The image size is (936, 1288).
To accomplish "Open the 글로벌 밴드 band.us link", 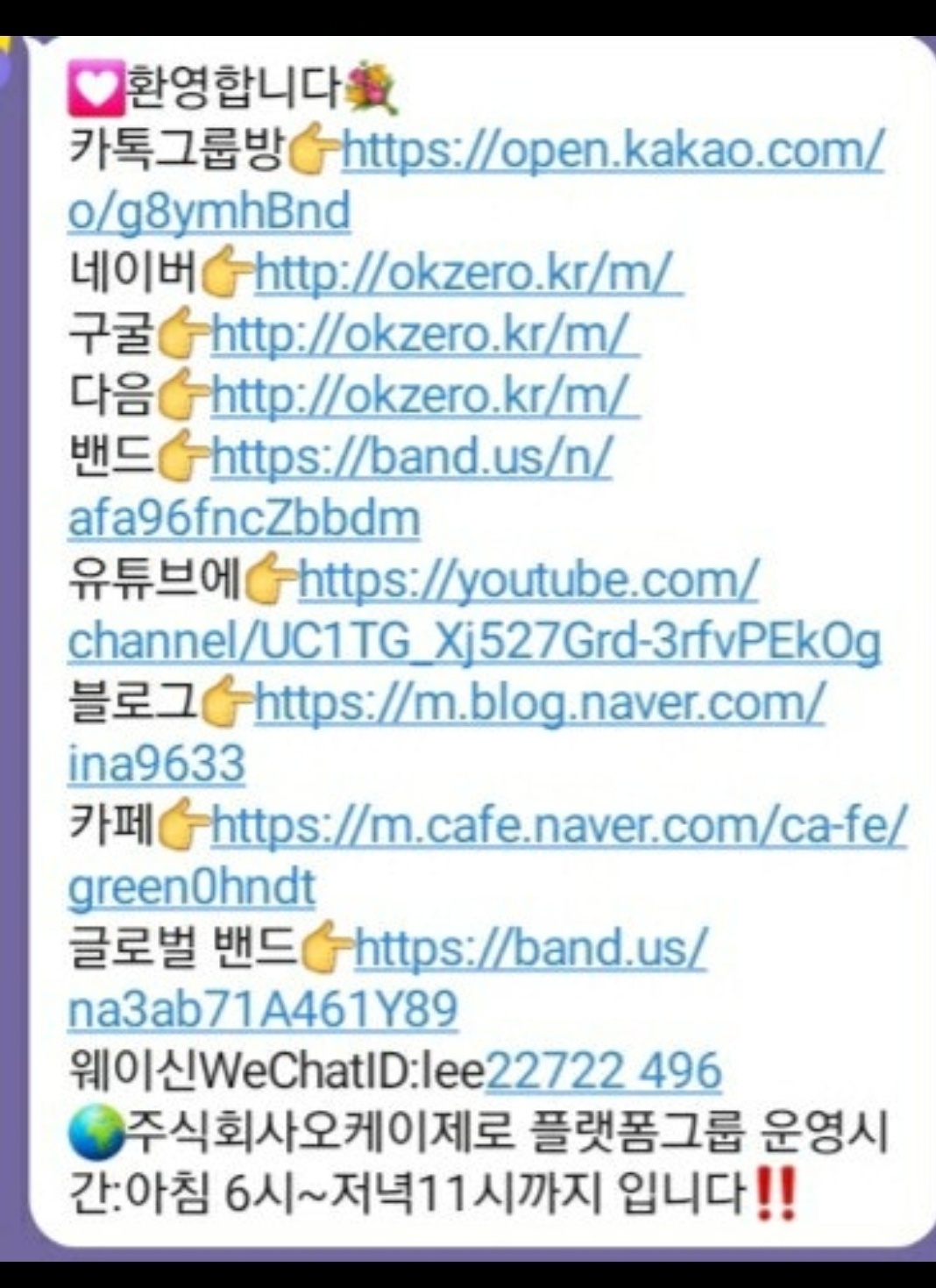I will (529, 950).
